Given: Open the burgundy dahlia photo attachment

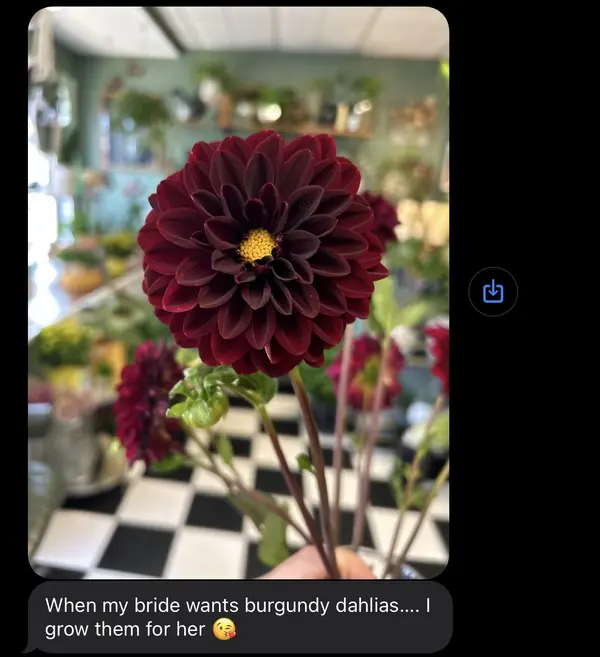Looking at the screenshot, I should [x=238, y=292].
